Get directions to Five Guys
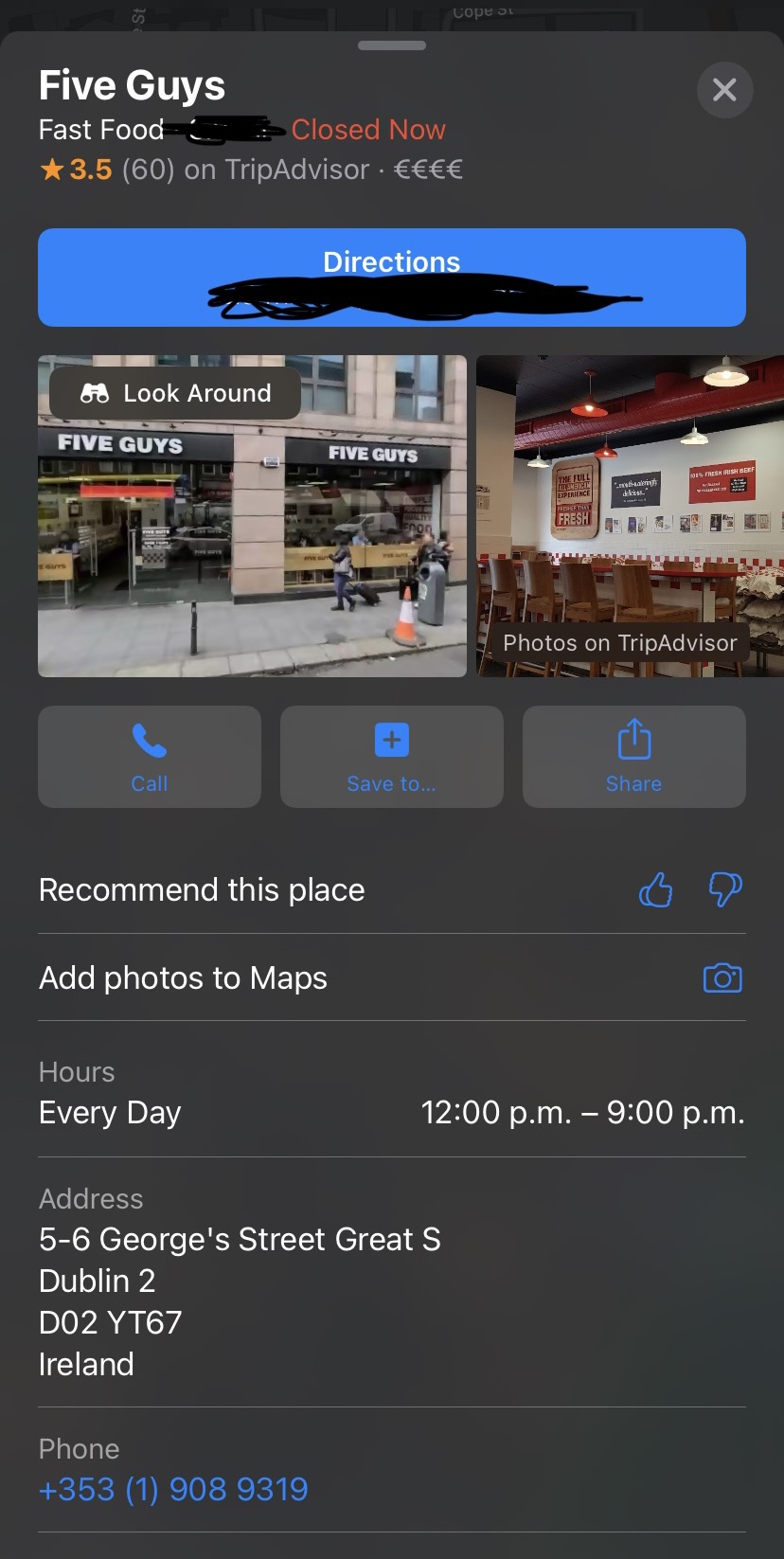784x1559 pixels. coord(391,277)
